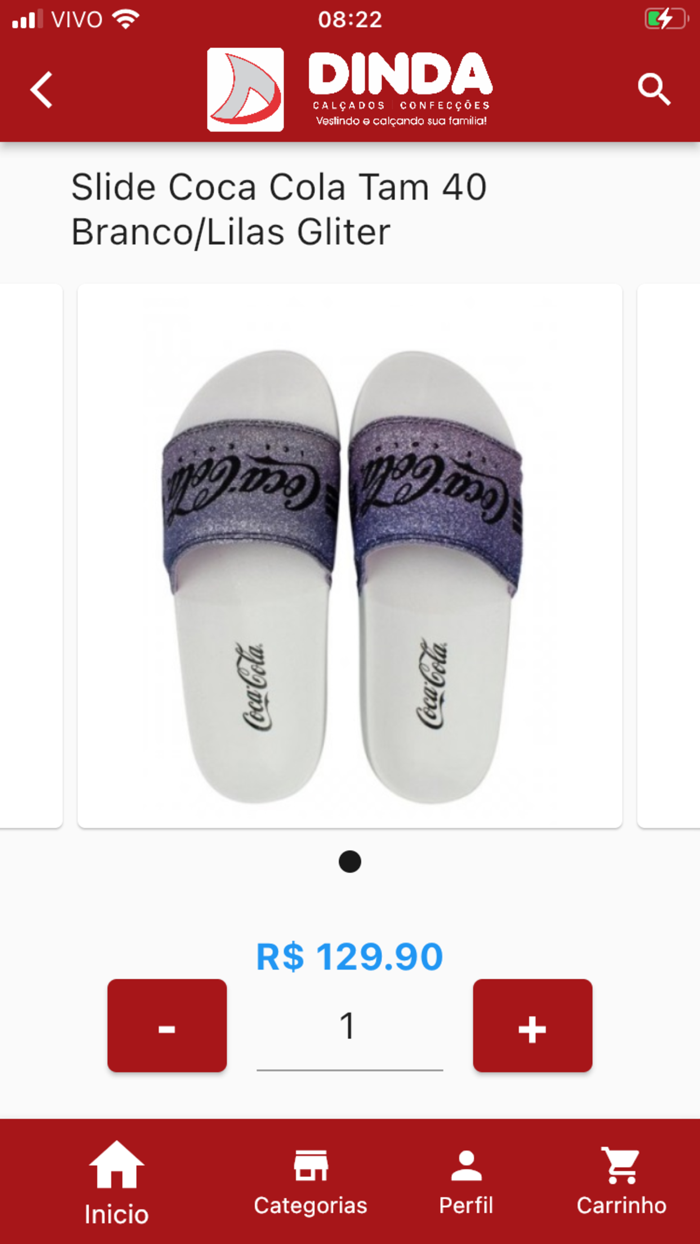Open the Categorias tab
The image size is (700, 1244).
(310, 1183)
